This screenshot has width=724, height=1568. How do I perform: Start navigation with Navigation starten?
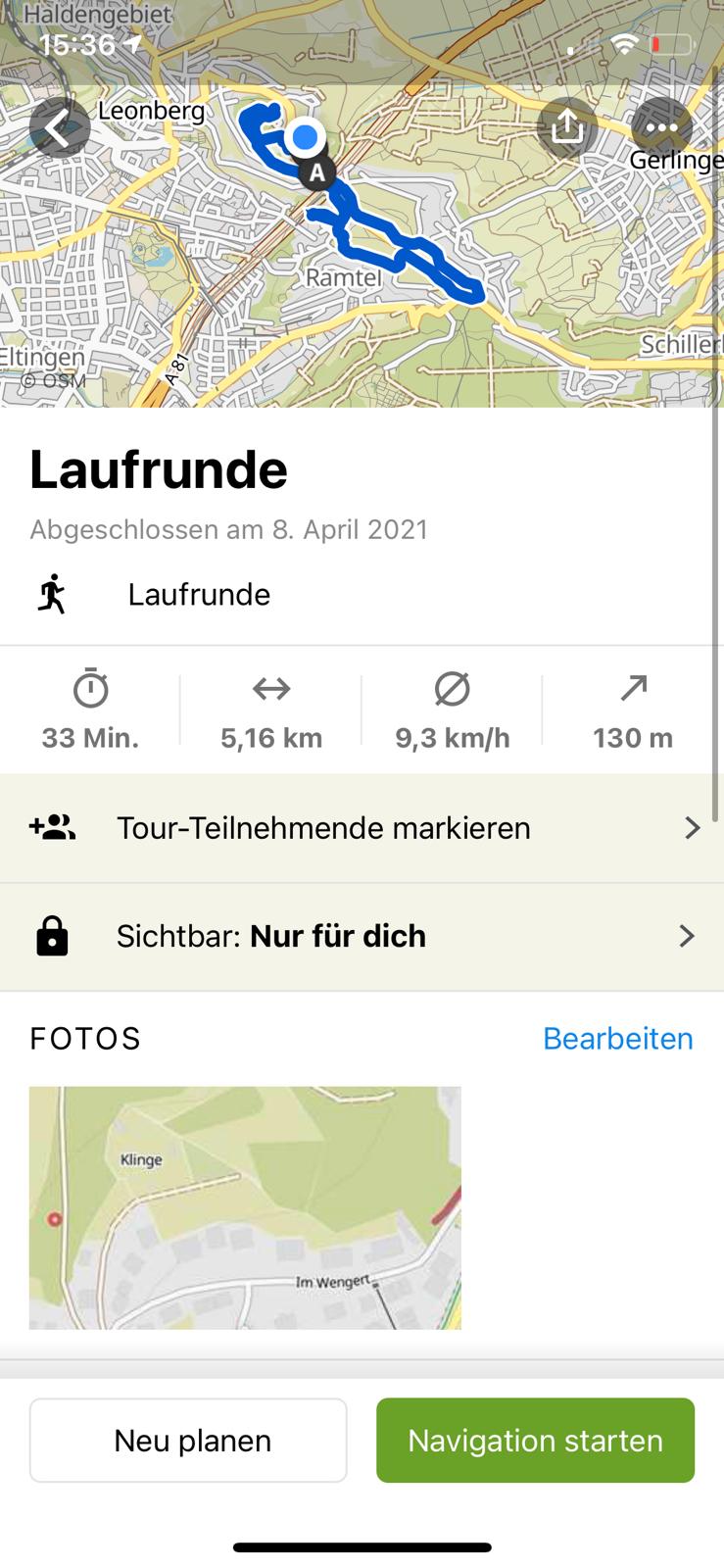[535, 1441]
